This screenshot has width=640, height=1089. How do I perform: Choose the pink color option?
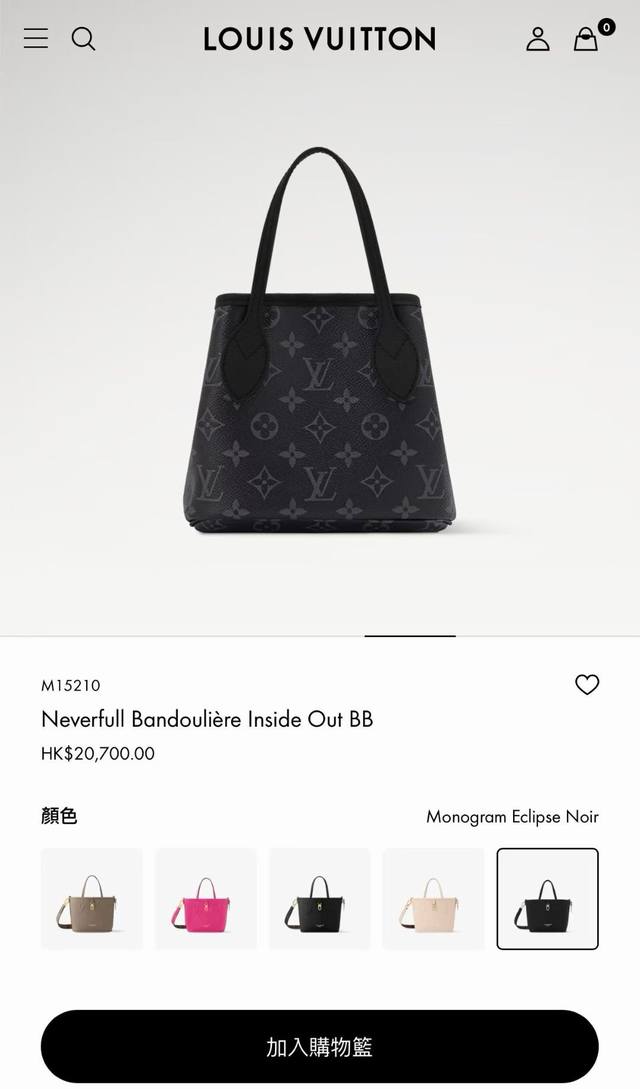point(206,899)
